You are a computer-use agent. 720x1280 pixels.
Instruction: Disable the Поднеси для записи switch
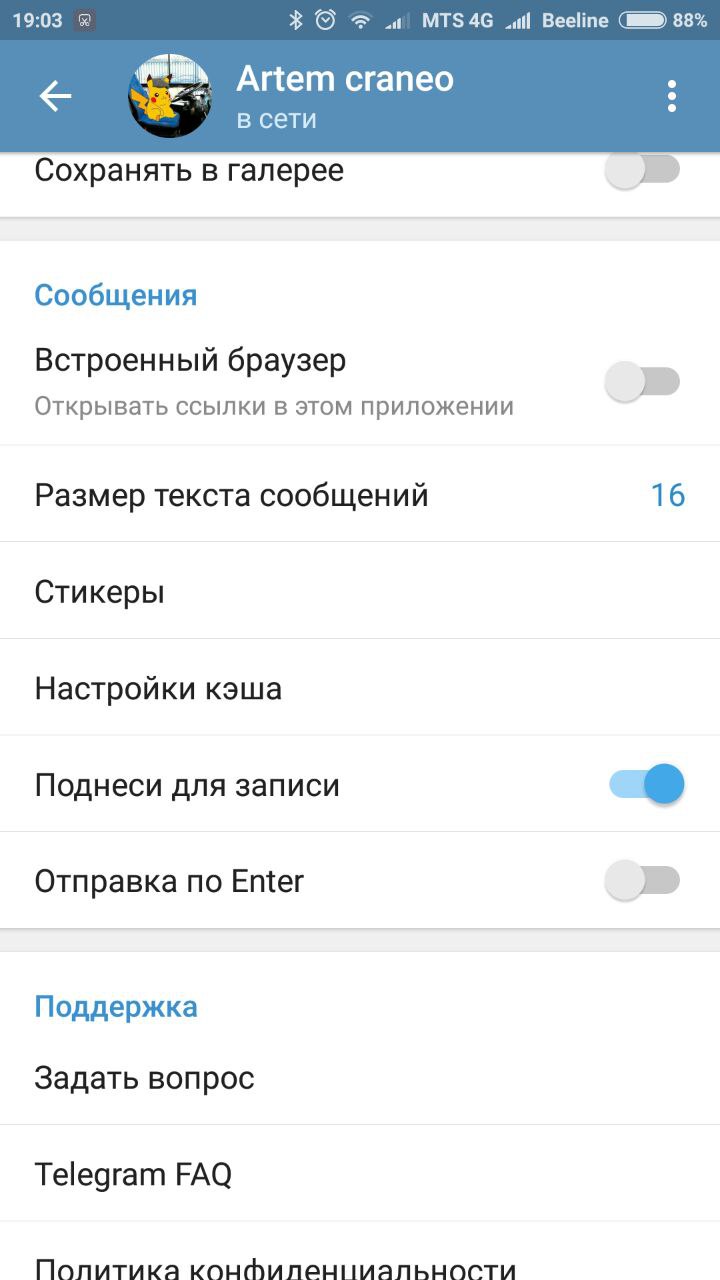tap(646, 785)
